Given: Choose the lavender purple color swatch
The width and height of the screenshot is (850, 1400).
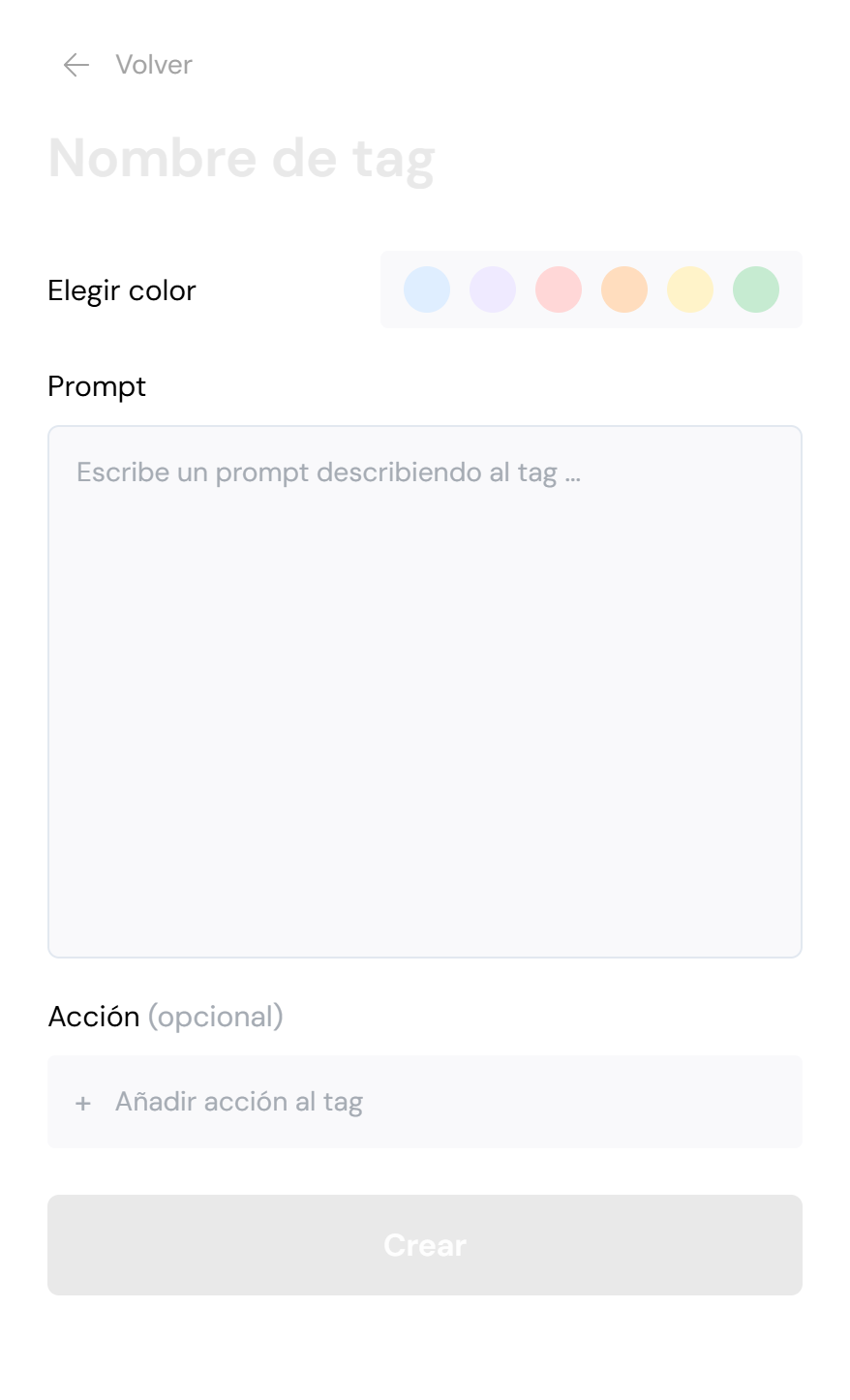Looking at the screenshot, I should [x=493, y=289].
